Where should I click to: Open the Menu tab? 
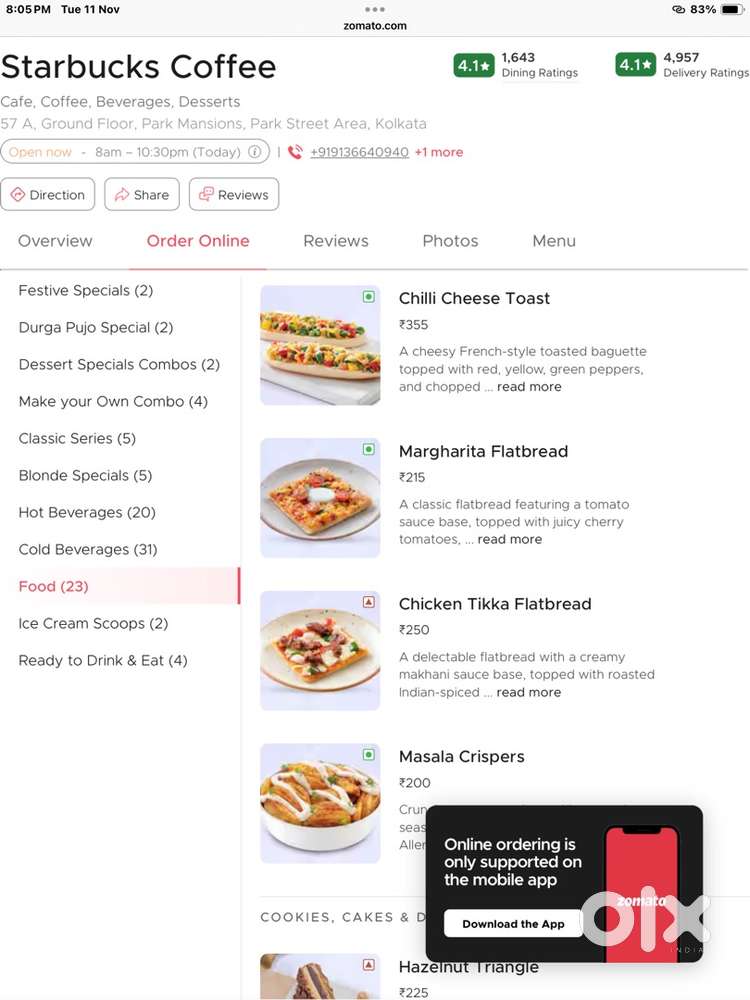click(x=553, y=241)
